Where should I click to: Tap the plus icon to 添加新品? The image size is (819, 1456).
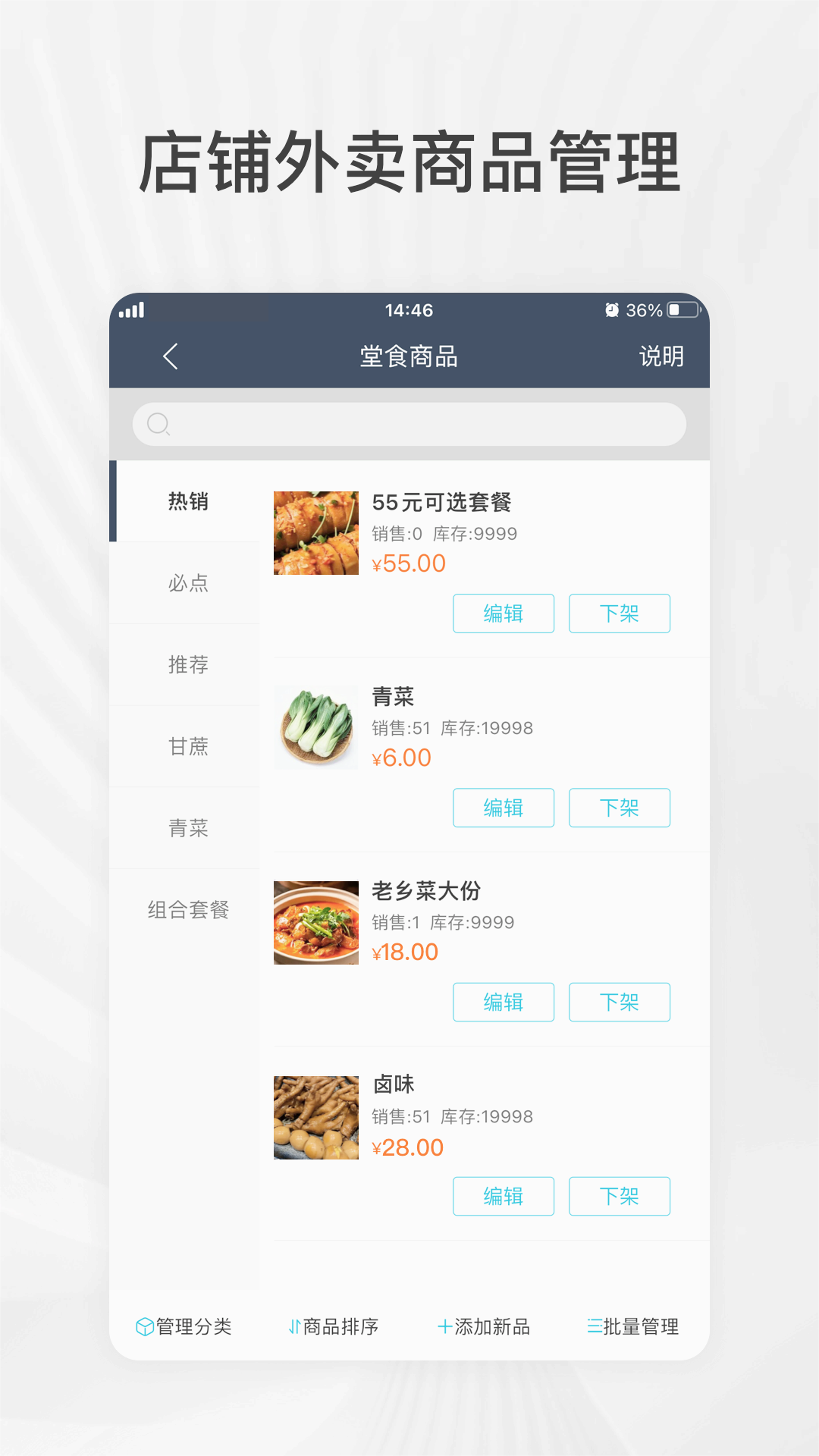pyautogui.click(x=444, y=1326)
